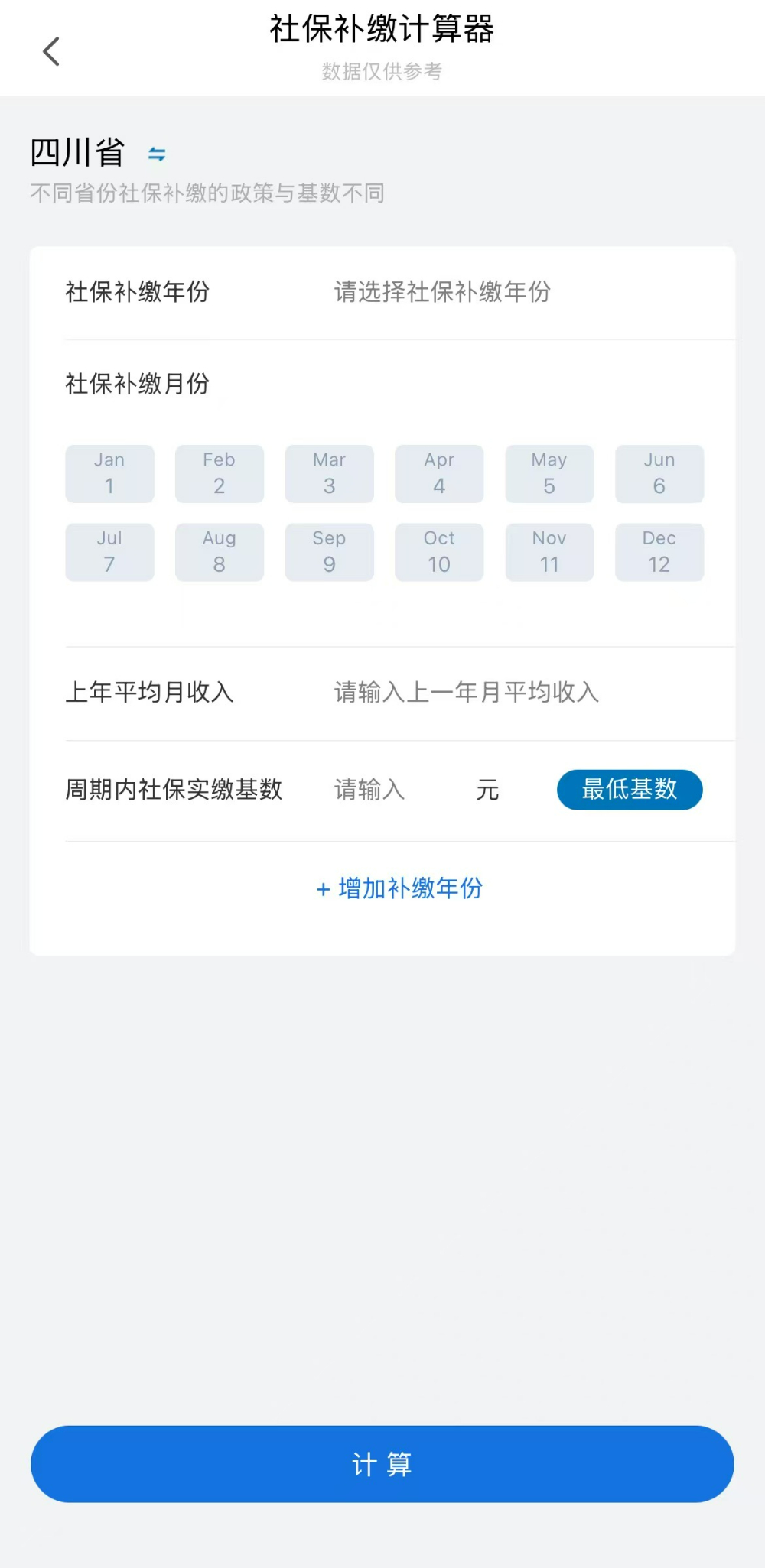Select the Sep 9 month chip
Viewport: 765px width, 1568px height.
[330, 552]
